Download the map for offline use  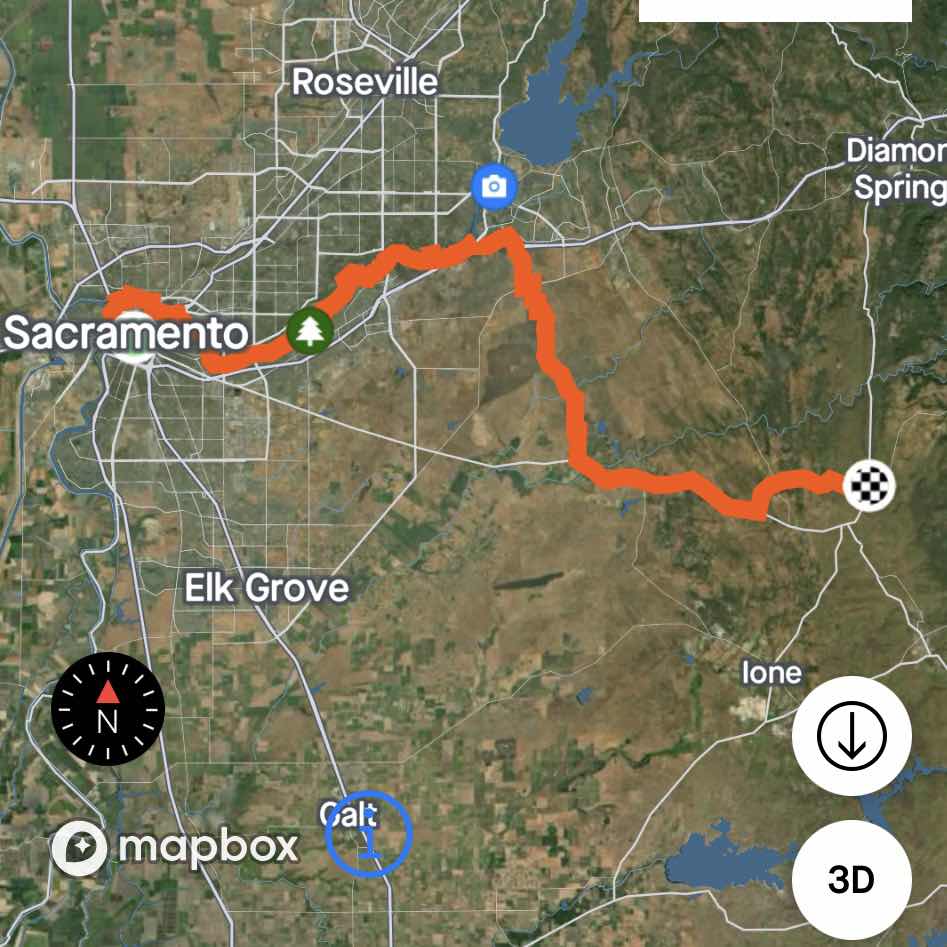pyautogui.click(x=851, y=736)
